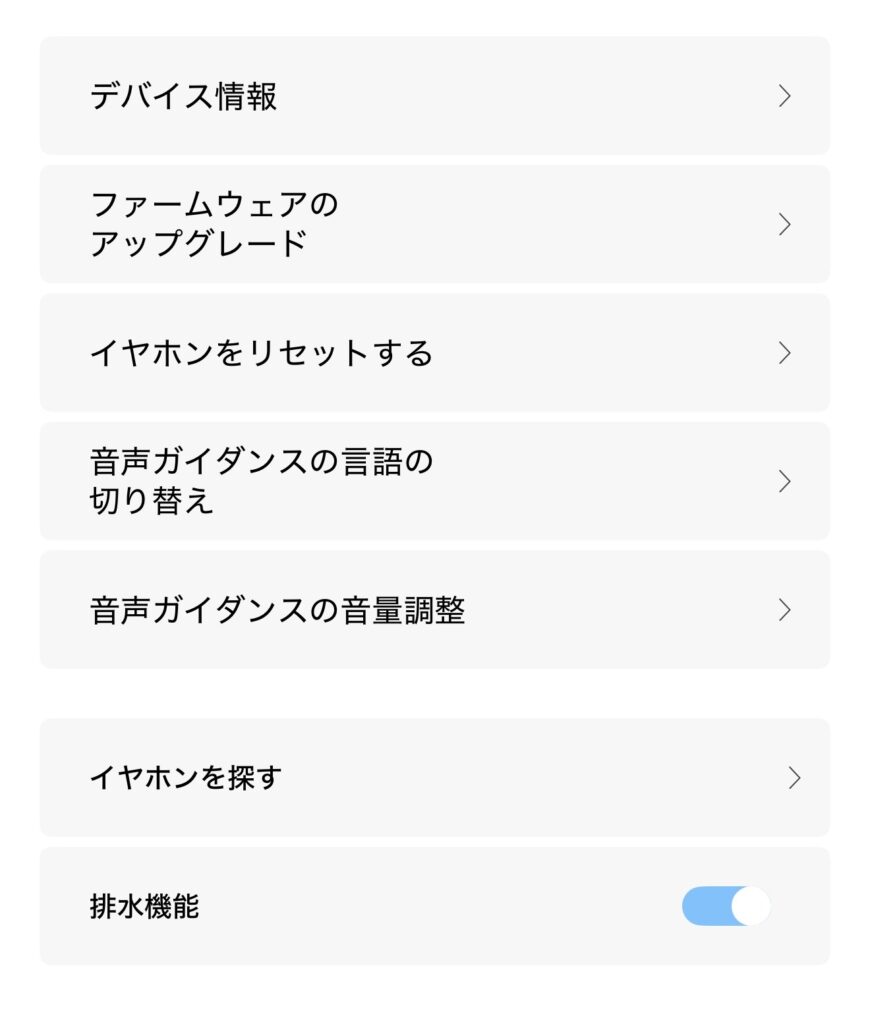870x1024 pixels.
Task: Toggle the 排水機能 switch off
Action: 726,906
